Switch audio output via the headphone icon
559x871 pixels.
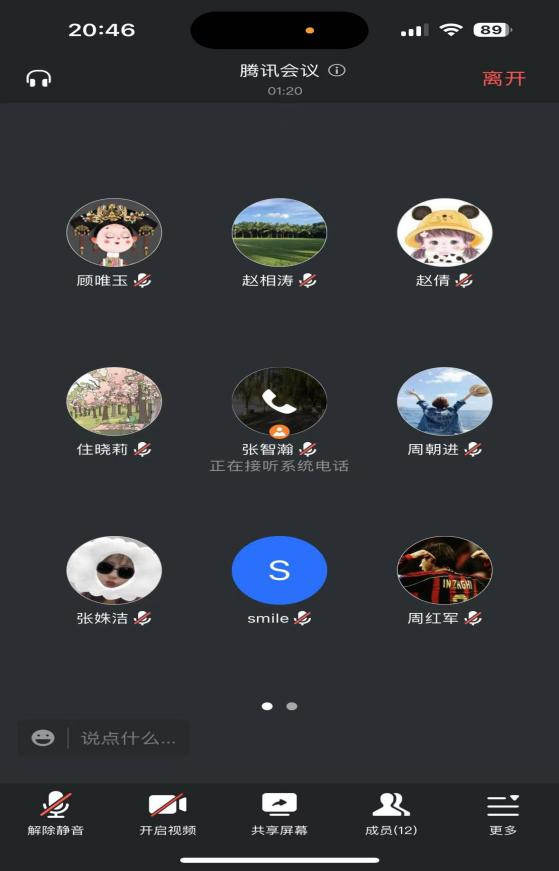click(x=38, y=78)
